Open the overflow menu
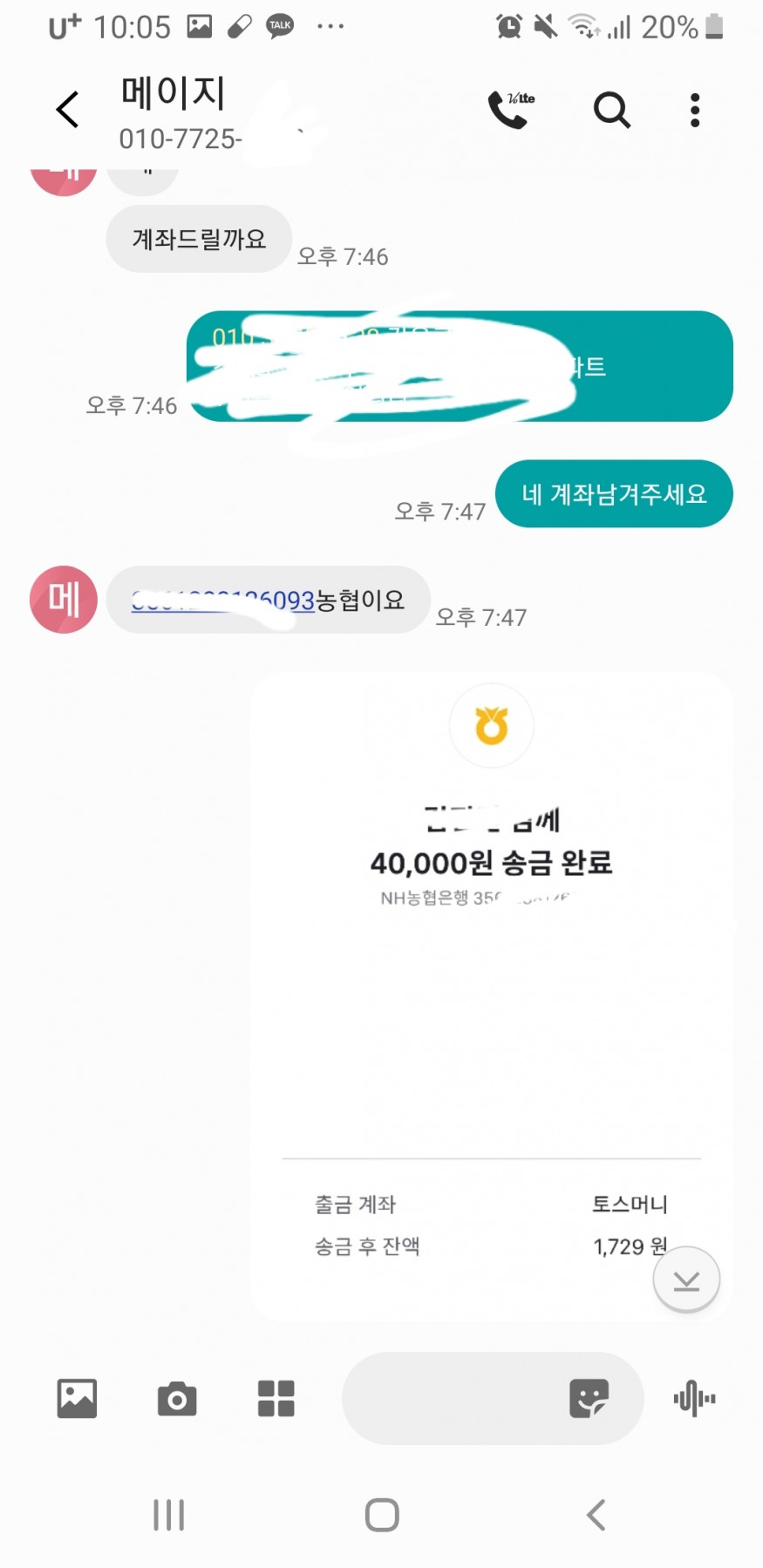The height and width of the screenshot is (1568, 763). (x=694, y=110)
